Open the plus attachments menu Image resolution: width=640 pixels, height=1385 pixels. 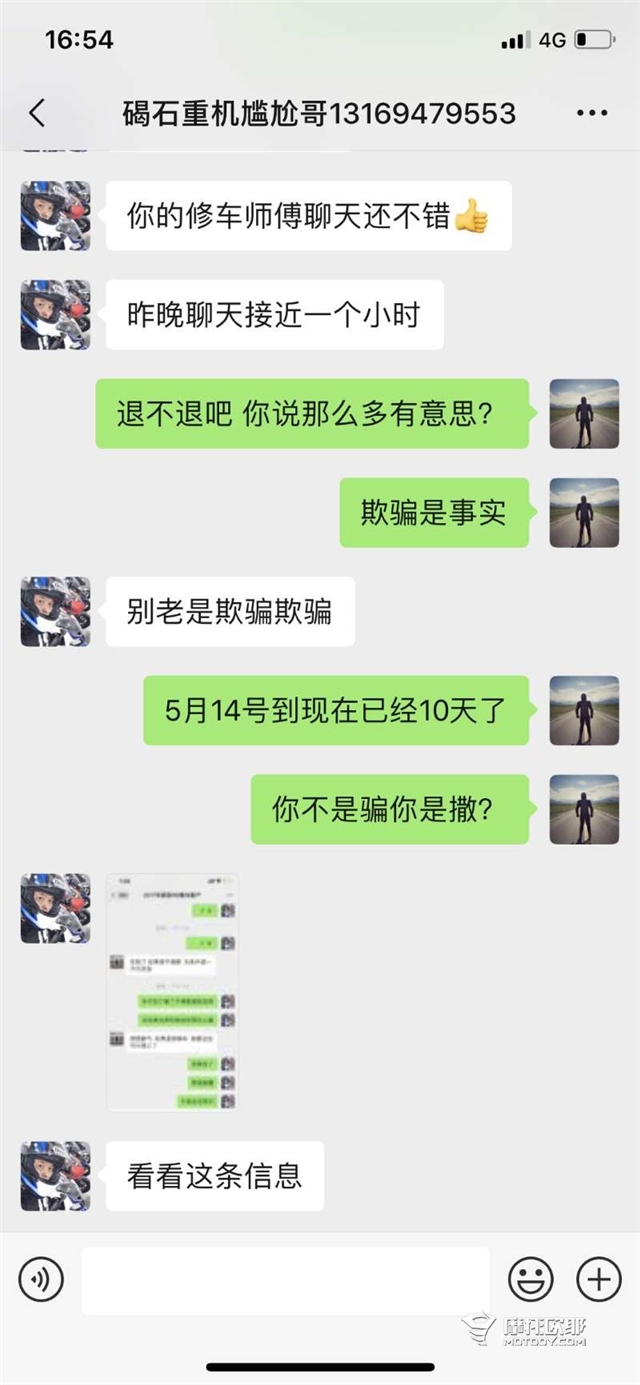[598, 1278]
